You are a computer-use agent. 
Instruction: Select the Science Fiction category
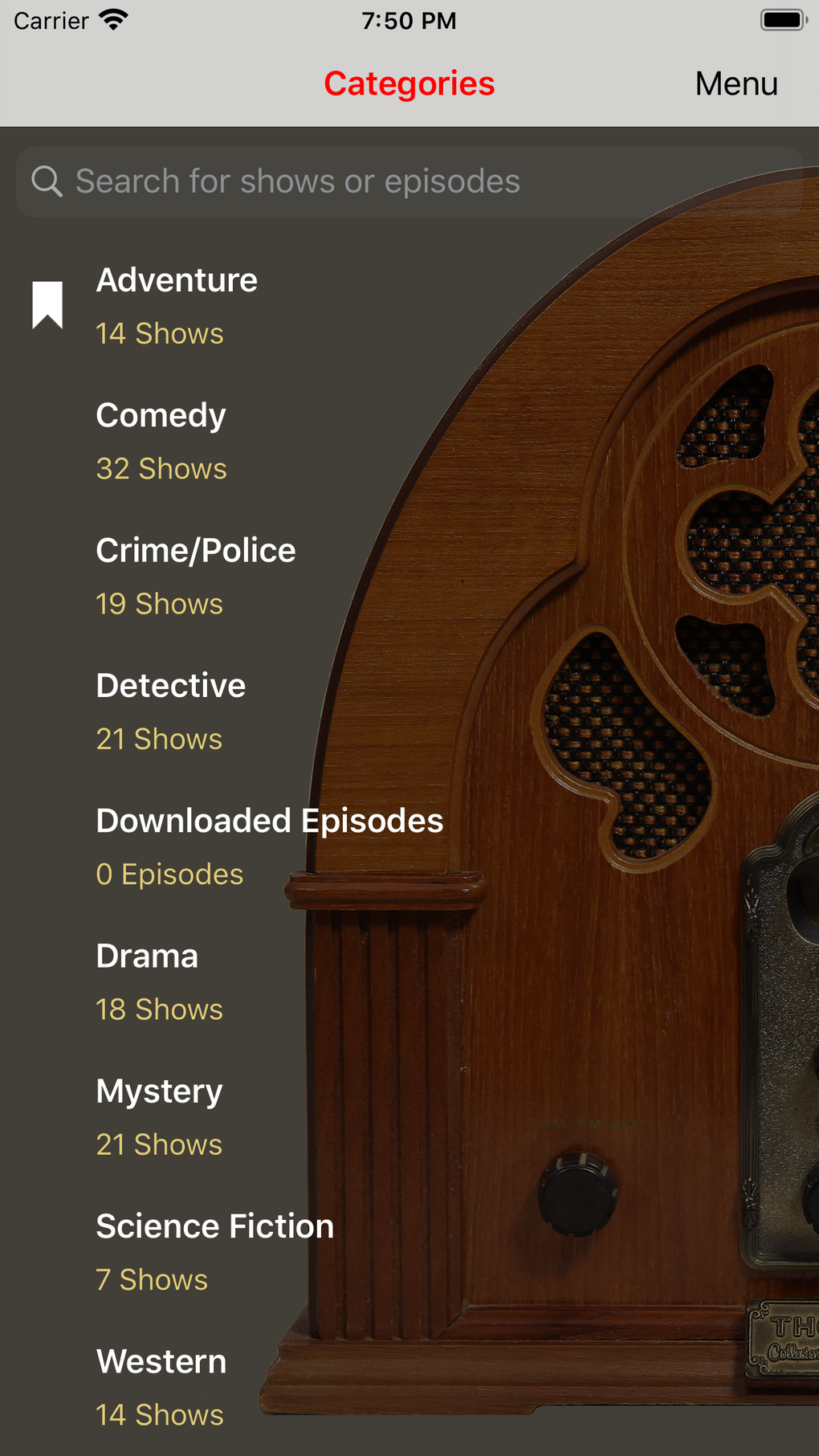(214, 1251)
